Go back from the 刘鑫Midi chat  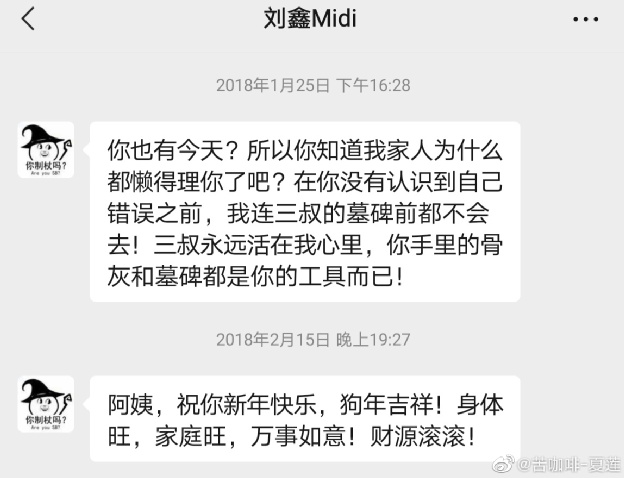pyautogui.click(x=28, y=19)
